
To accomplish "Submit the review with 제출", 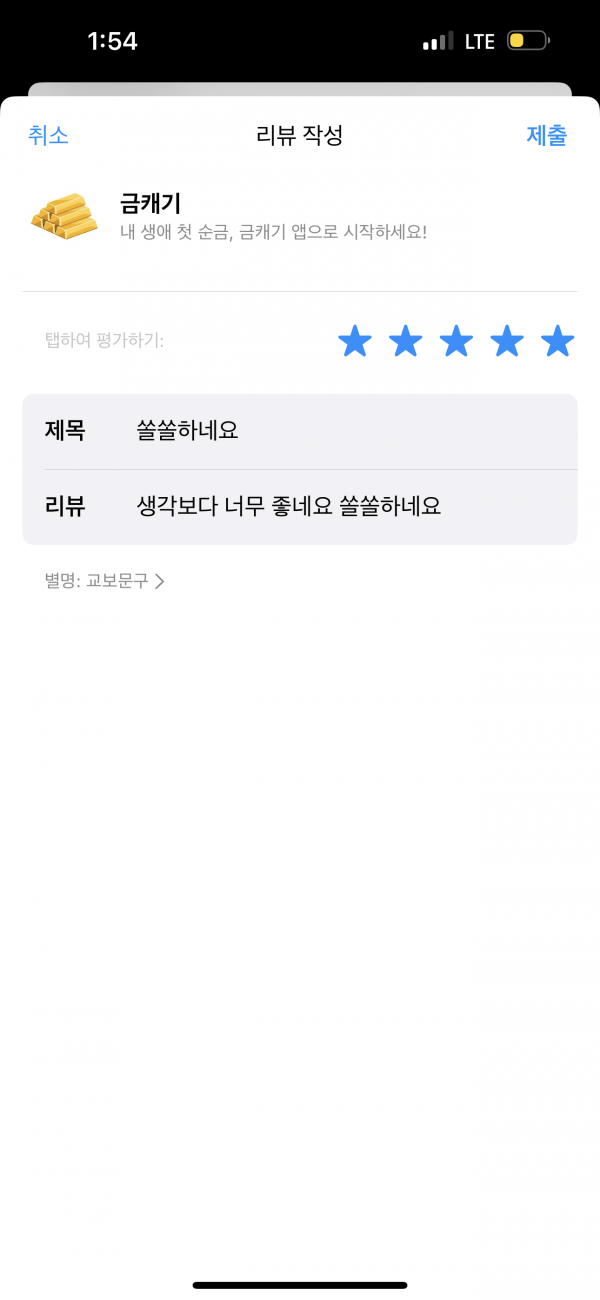I will (x=547, y=136).
